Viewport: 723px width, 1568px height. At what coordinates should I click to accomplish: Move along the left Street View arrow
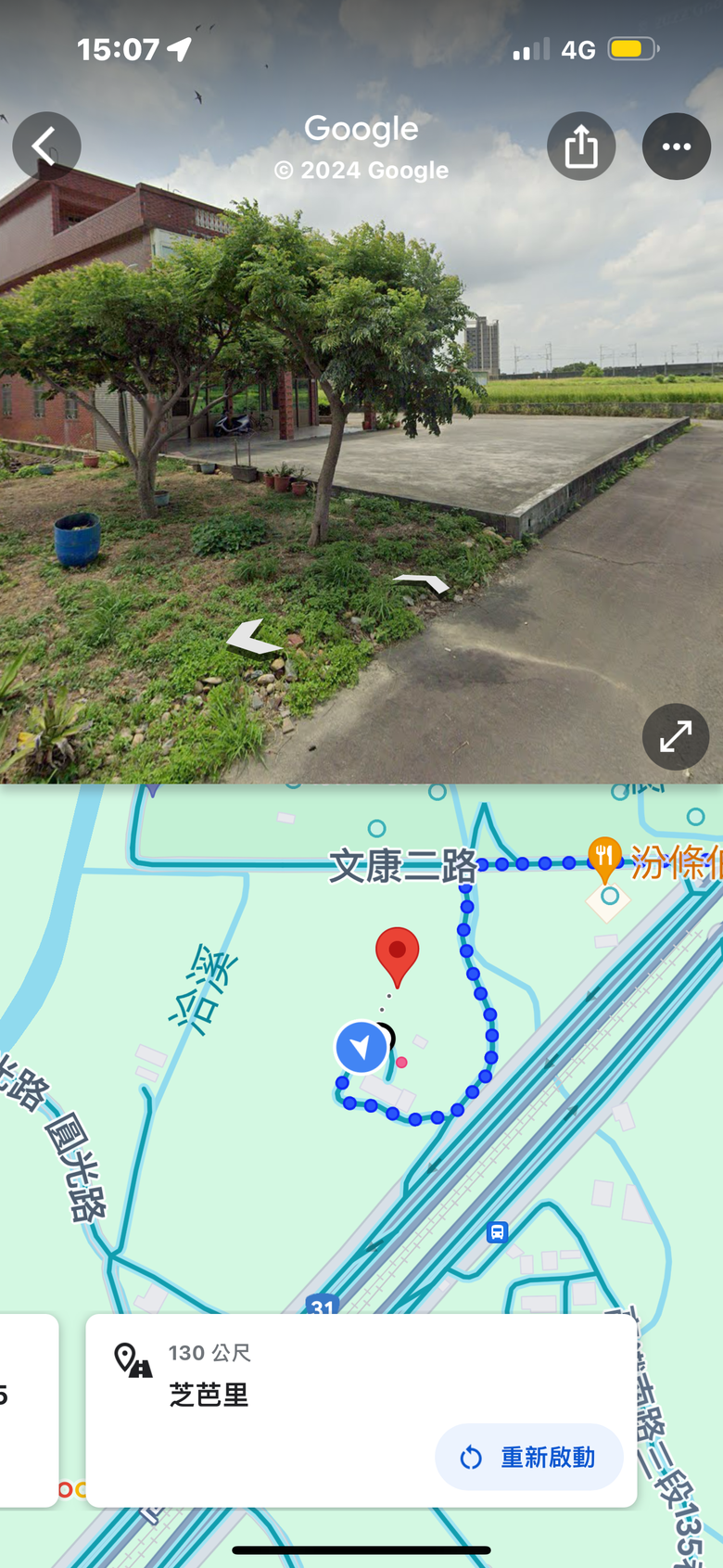pos(251,638)
